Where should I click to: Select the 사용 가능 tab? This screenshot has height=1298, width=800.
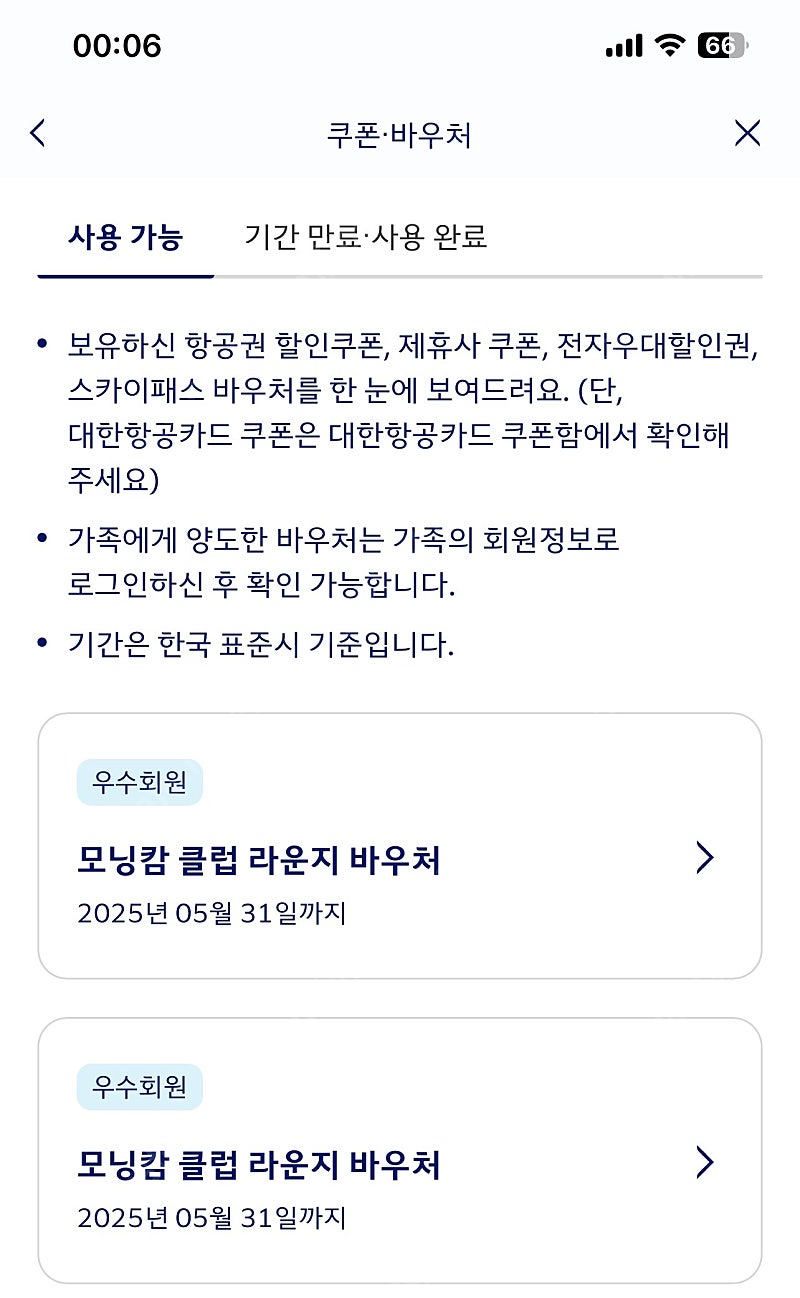(125, 238)
